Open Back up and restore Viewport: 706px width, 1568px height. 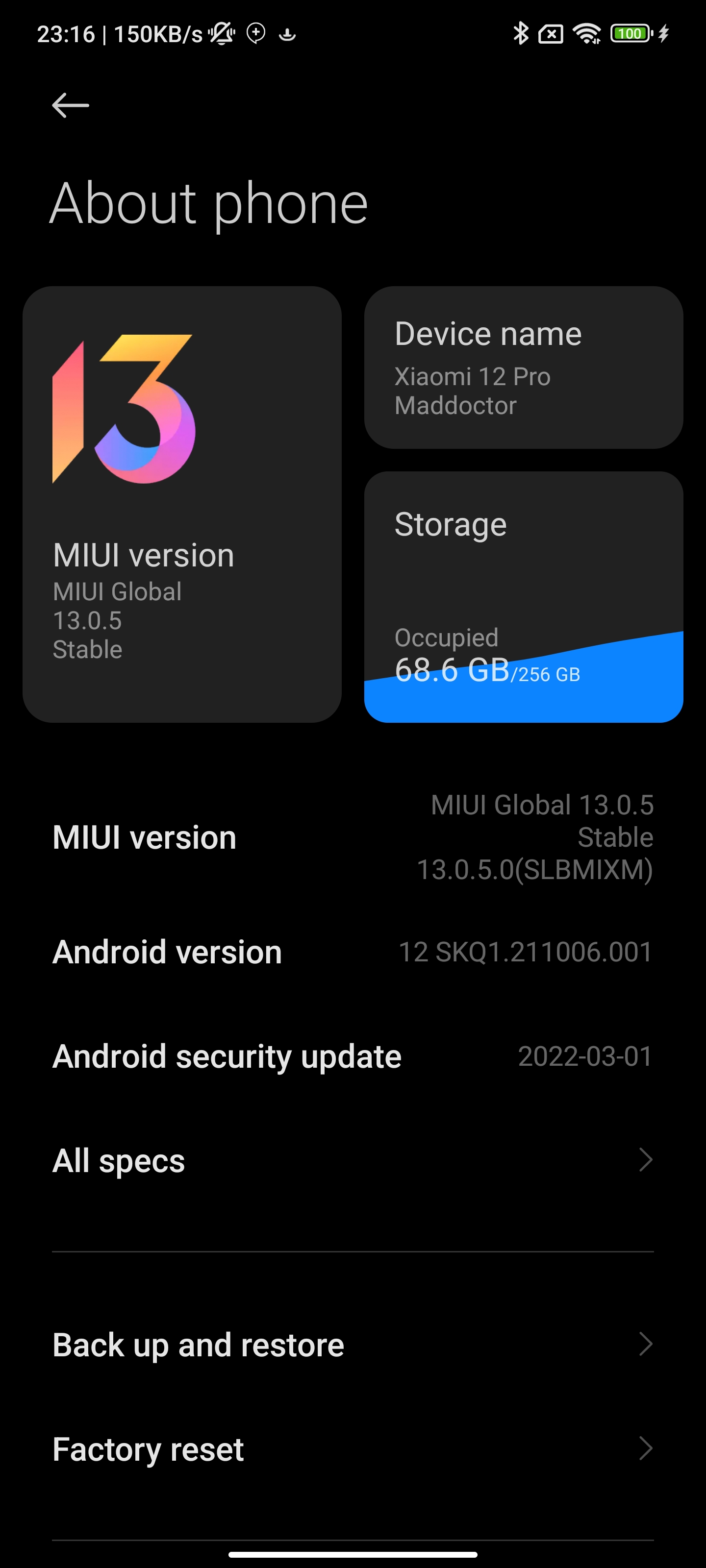point(353,1345)
